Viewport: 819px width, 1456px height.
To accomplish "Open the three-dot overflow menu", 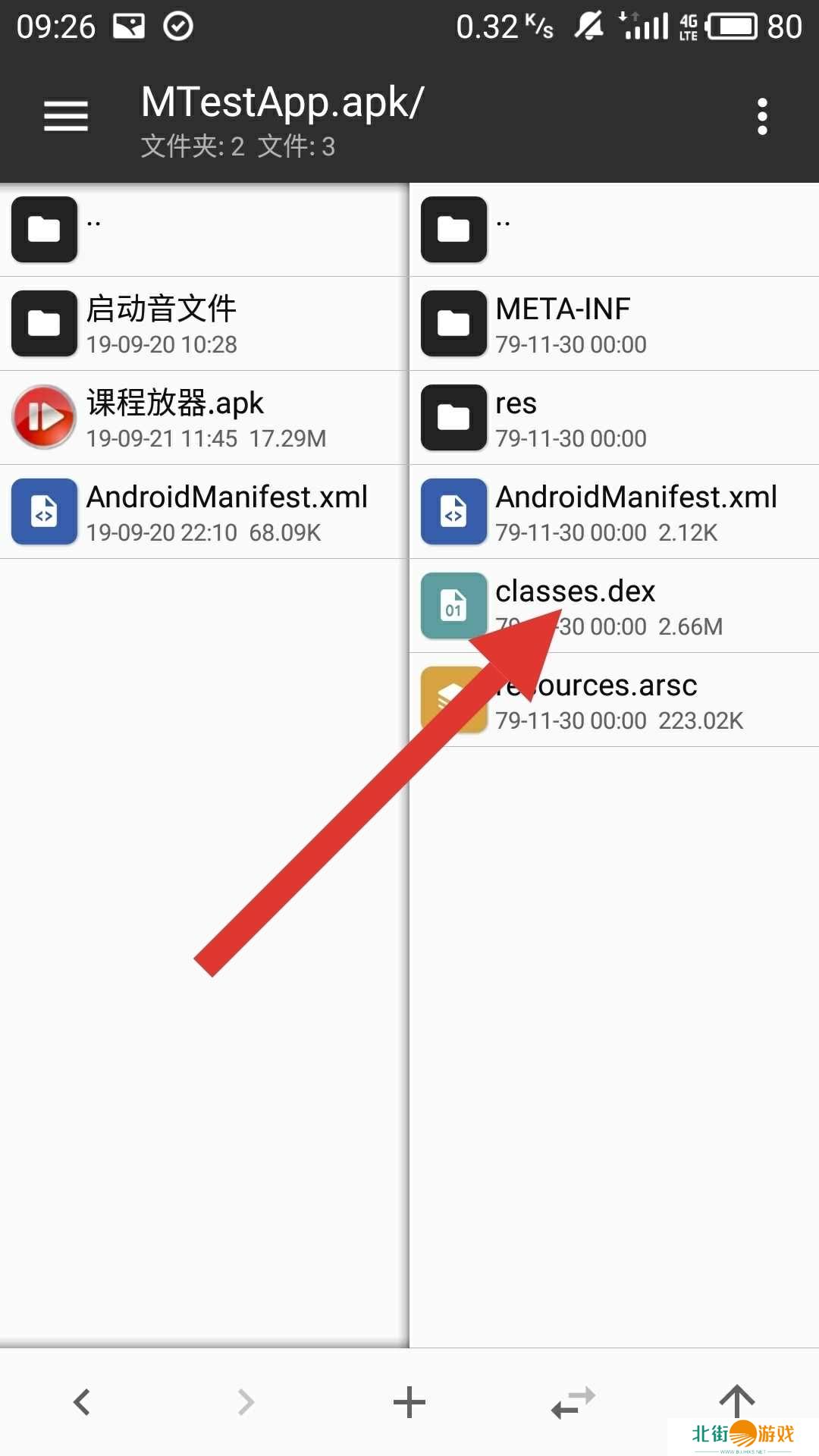I will pyautogui.click(x=762, y=117).
